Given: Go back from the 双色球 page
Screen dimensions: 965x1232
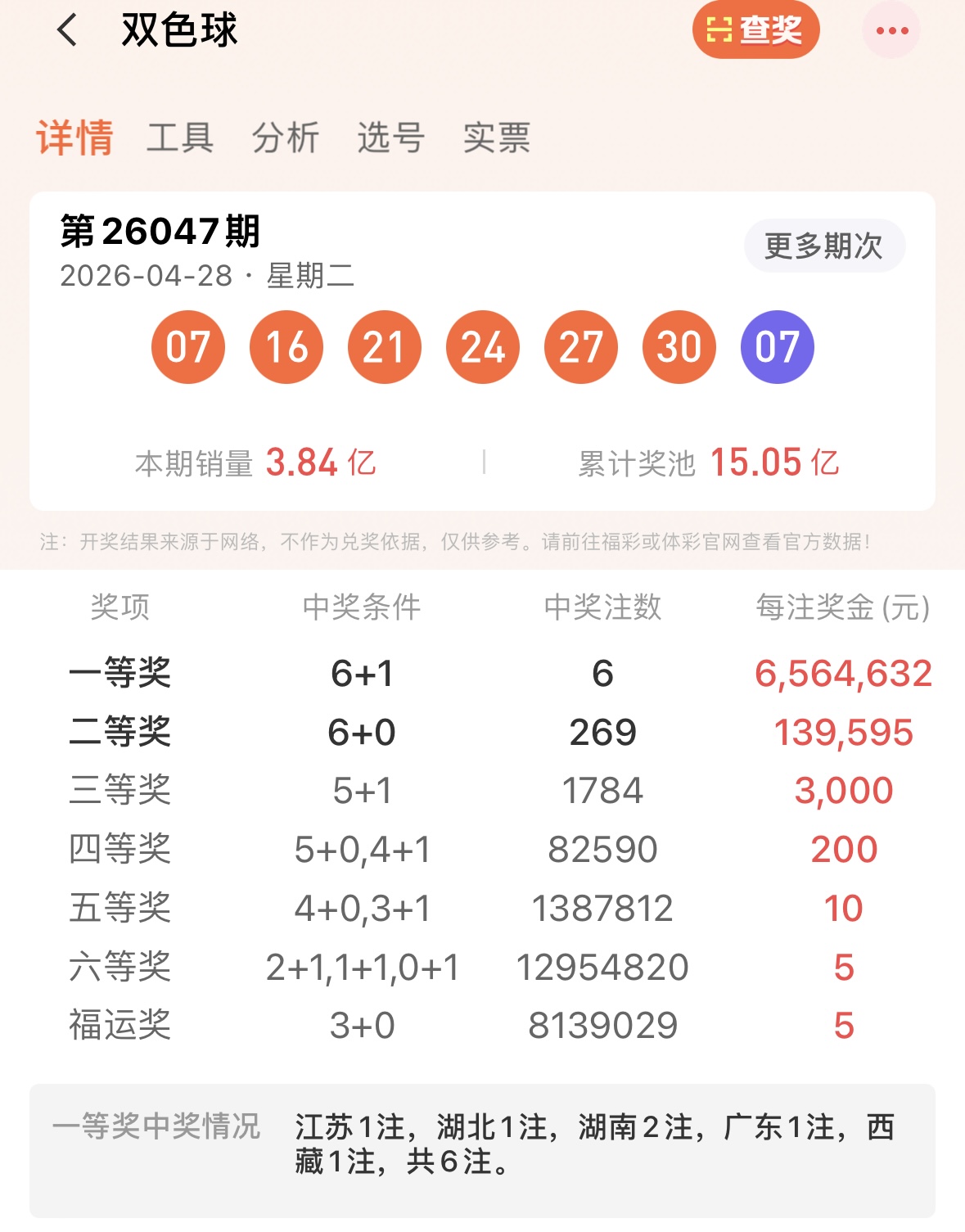Looking at the screenshot, I should click(x=67, y=31).
